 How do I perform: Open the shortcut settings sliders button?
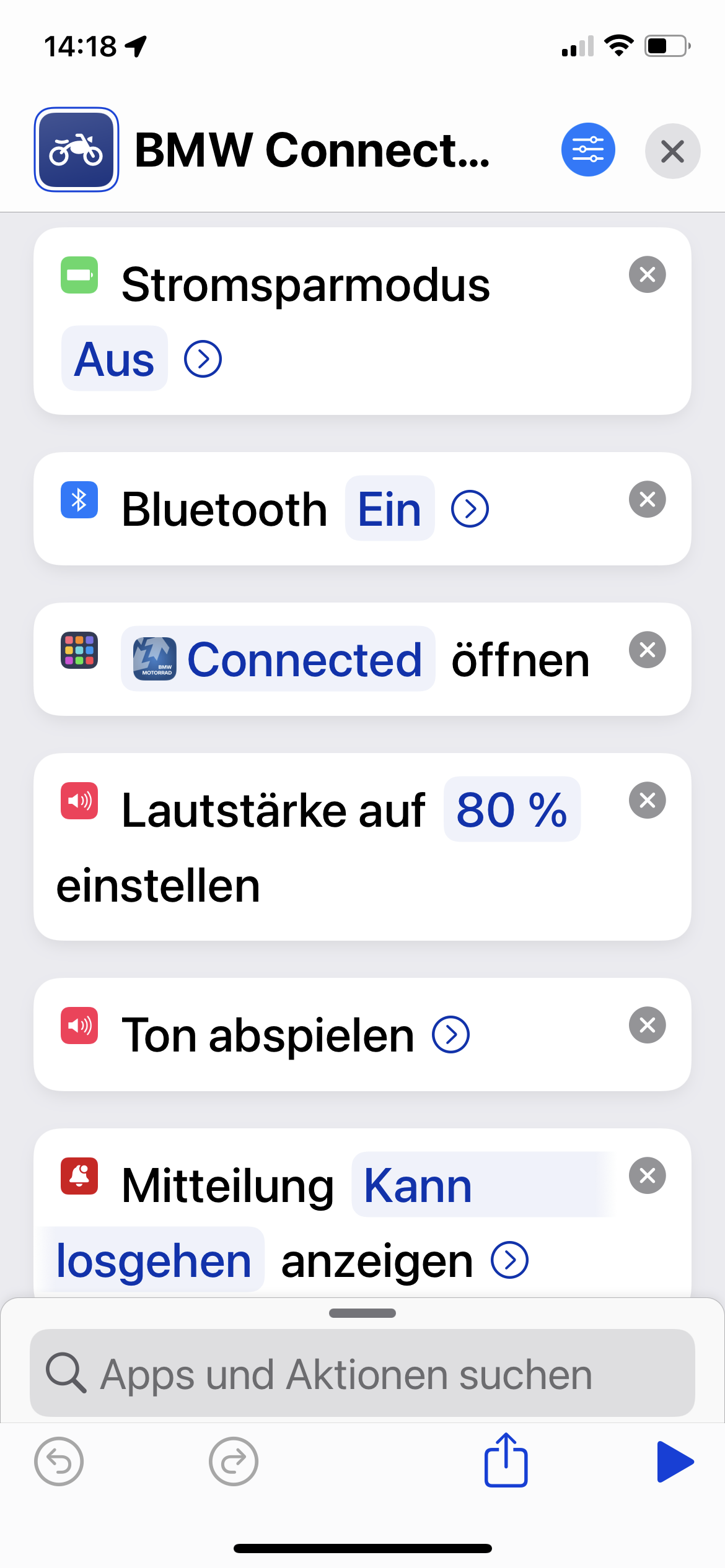587,150
